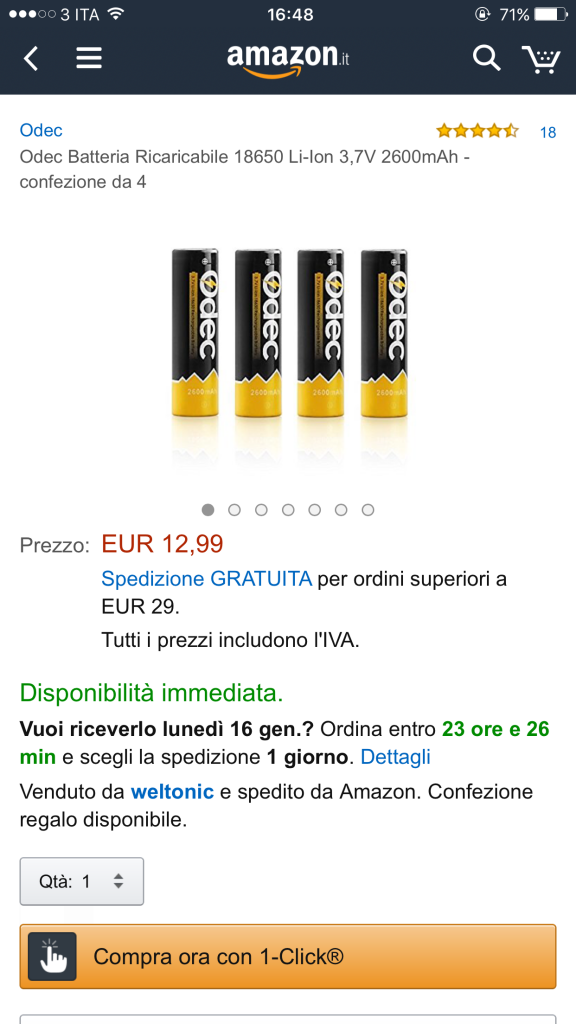Open the search magnifier

click(487, 58)
